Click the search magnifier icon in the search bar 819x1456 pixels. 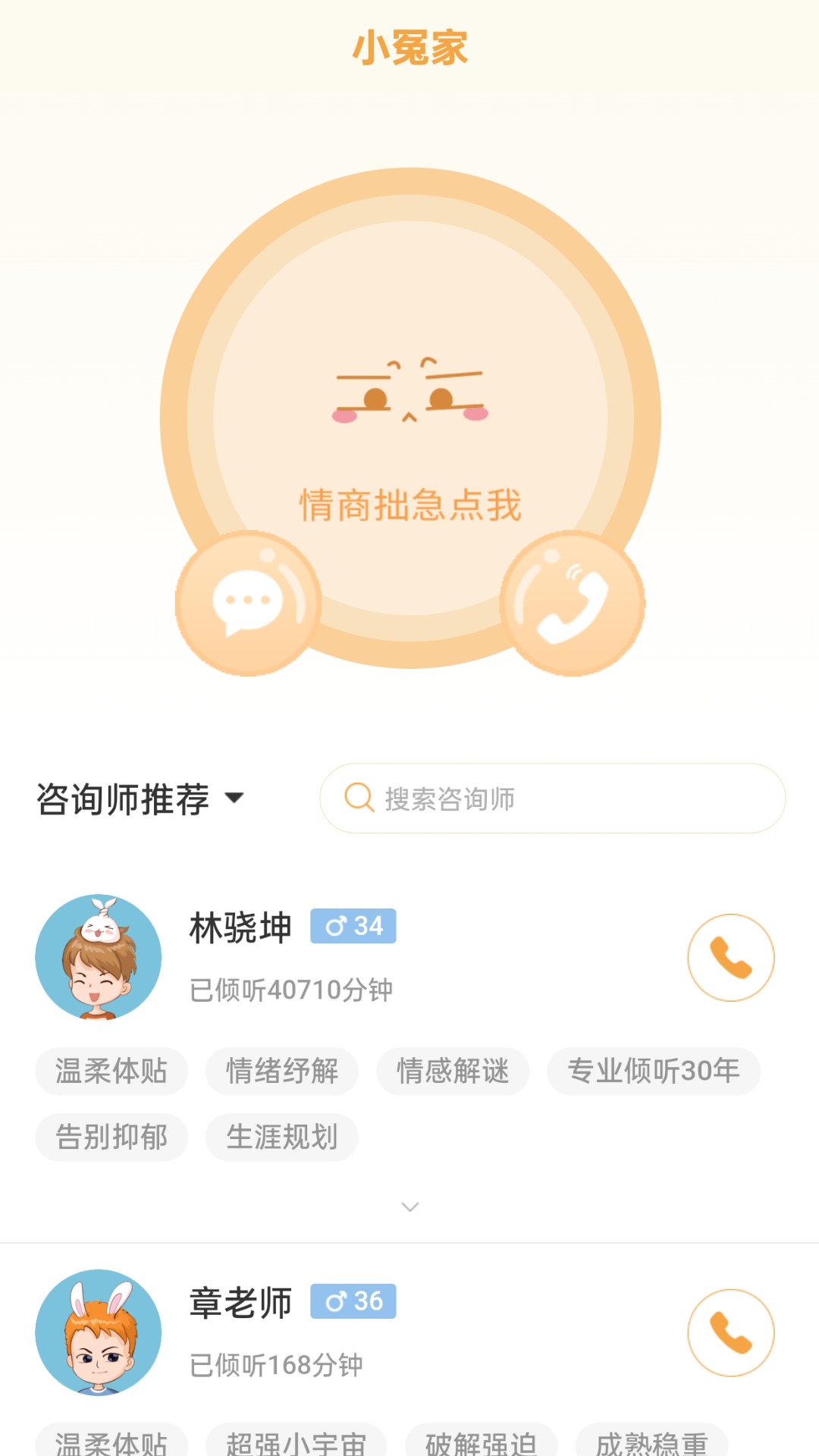[x=358, y=798]
